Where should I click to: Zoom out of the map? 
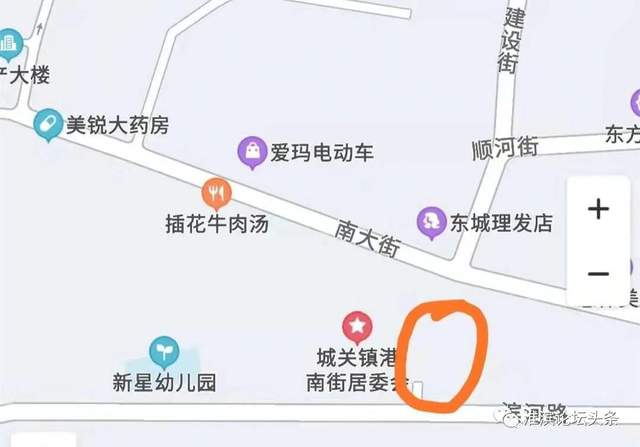(x=598, y=272)
